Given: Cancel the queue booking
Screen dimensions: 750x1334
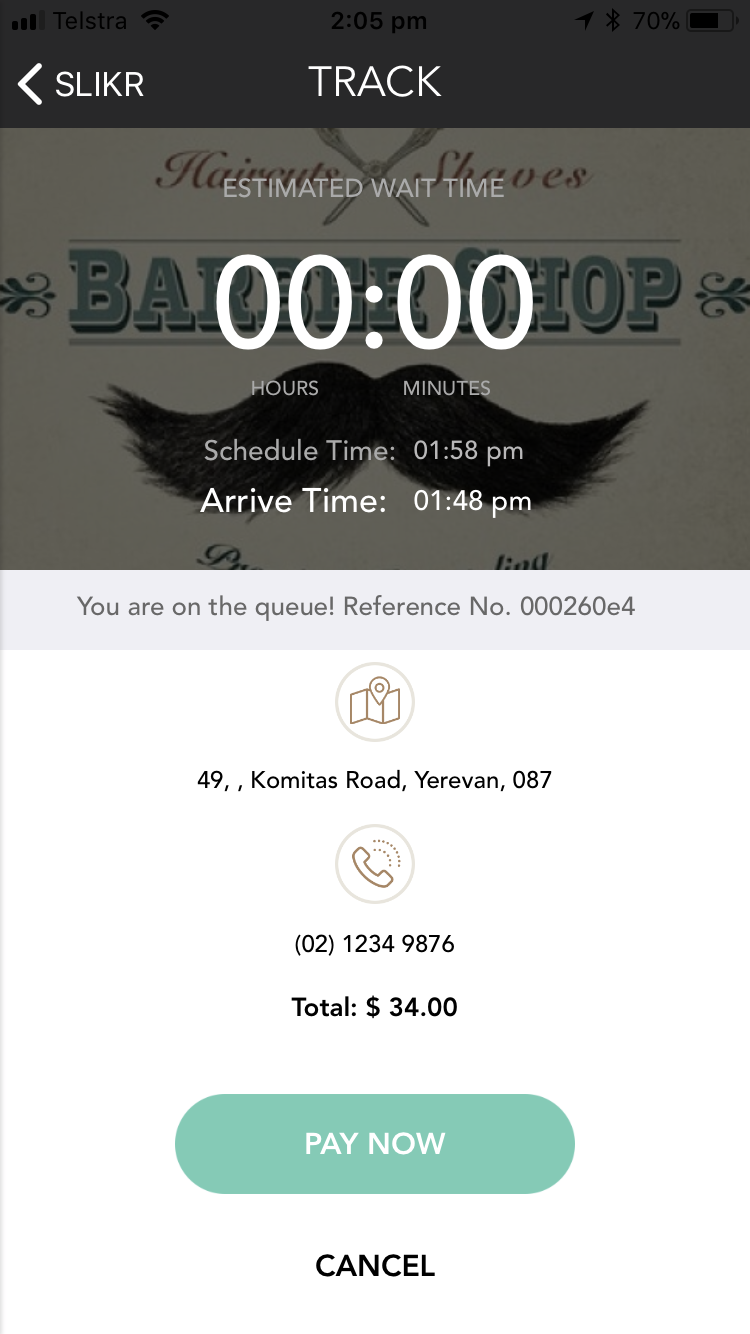Looking at the screenshot, I should (x=375, y=1266).
